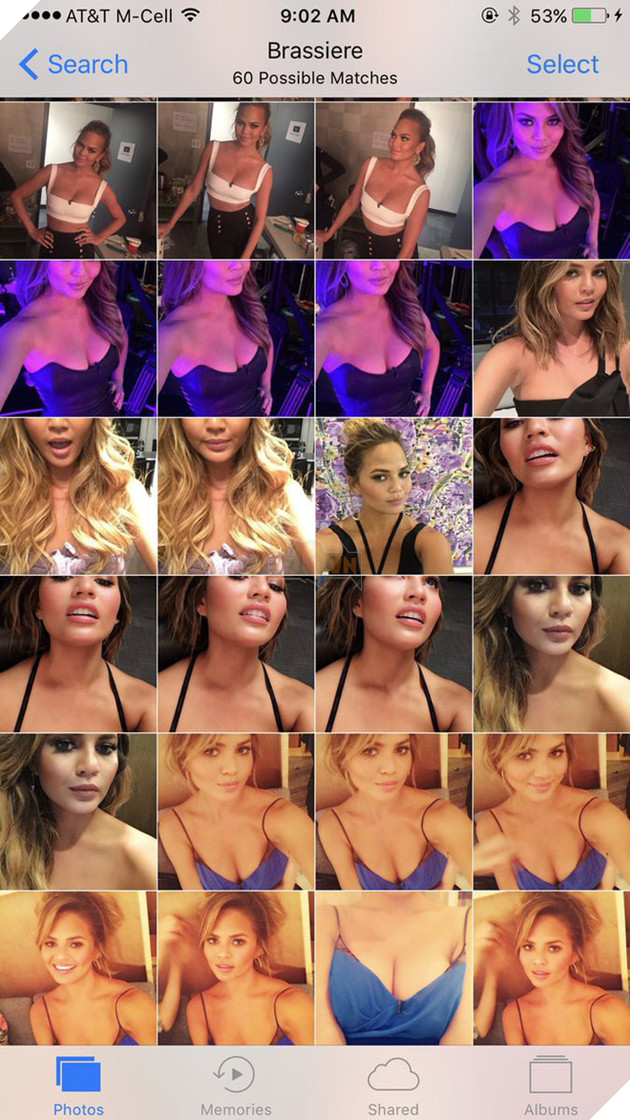View the close-up photo of blue top
Screen dimensions: 630x1120
tap(393, 969)
